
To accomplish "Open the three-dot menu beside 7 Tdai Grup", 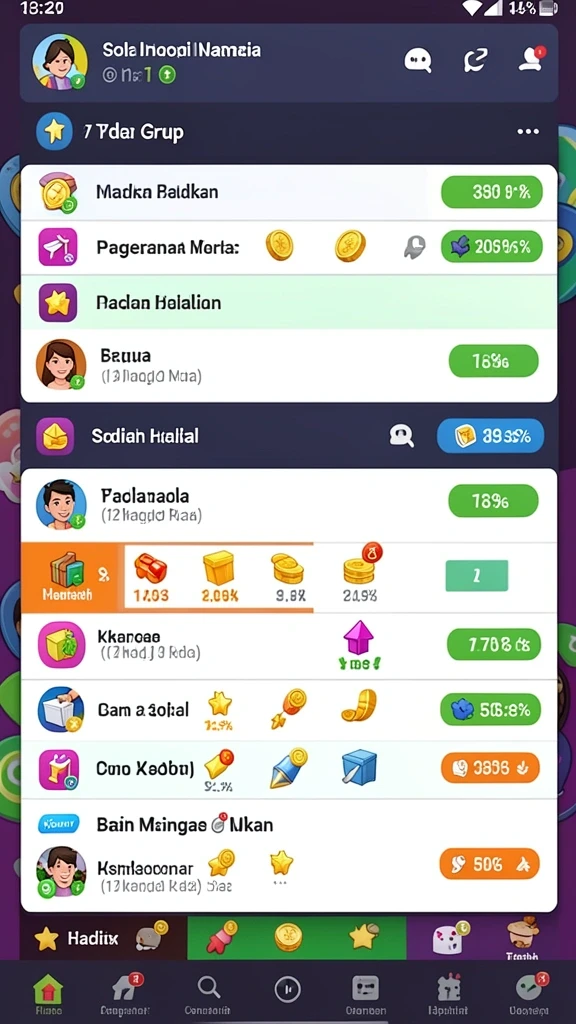I will (528, 131).
